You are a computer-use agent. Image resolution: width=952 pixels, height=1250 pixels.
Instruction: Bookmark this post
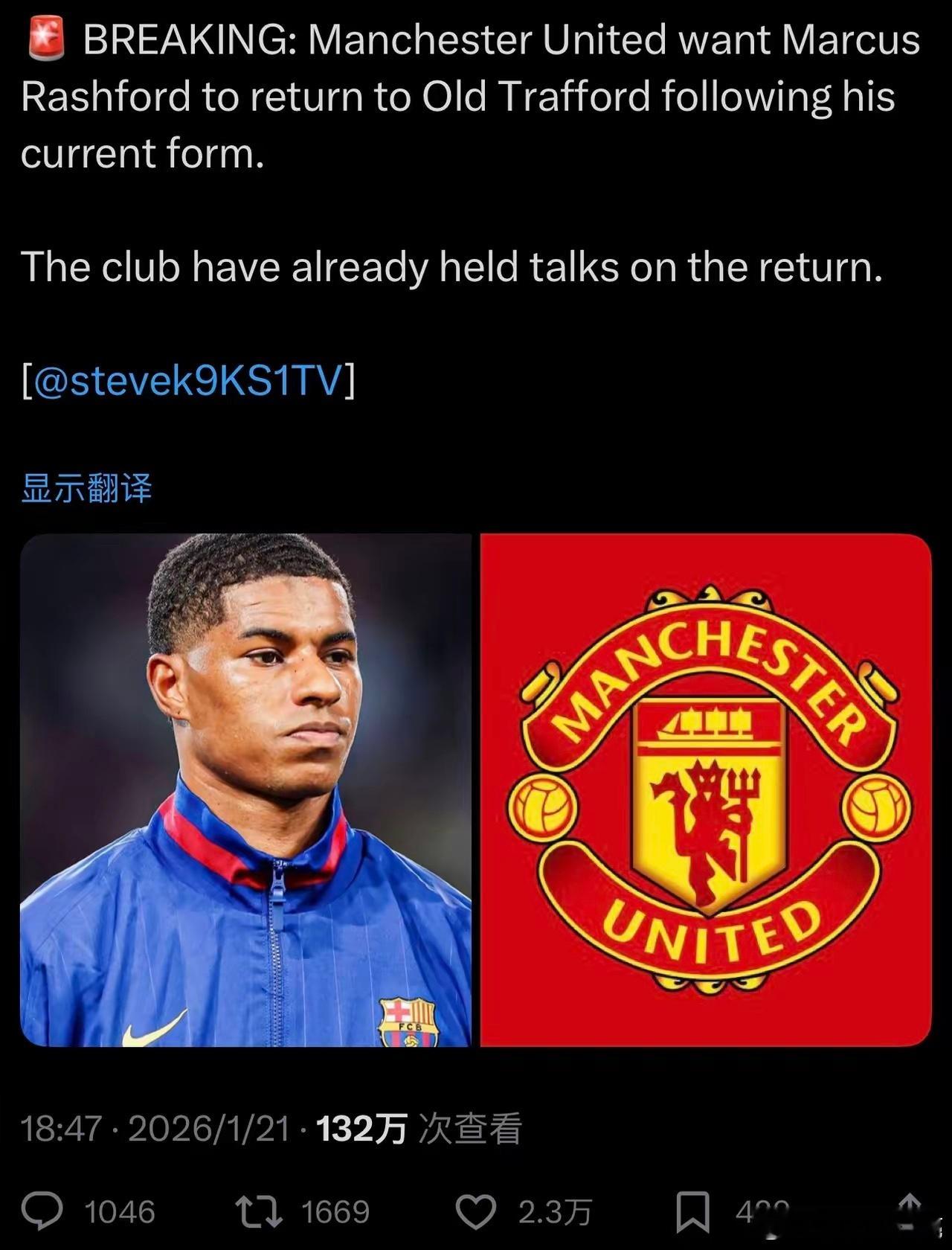pyautogui.click(x=693, y=1211)
